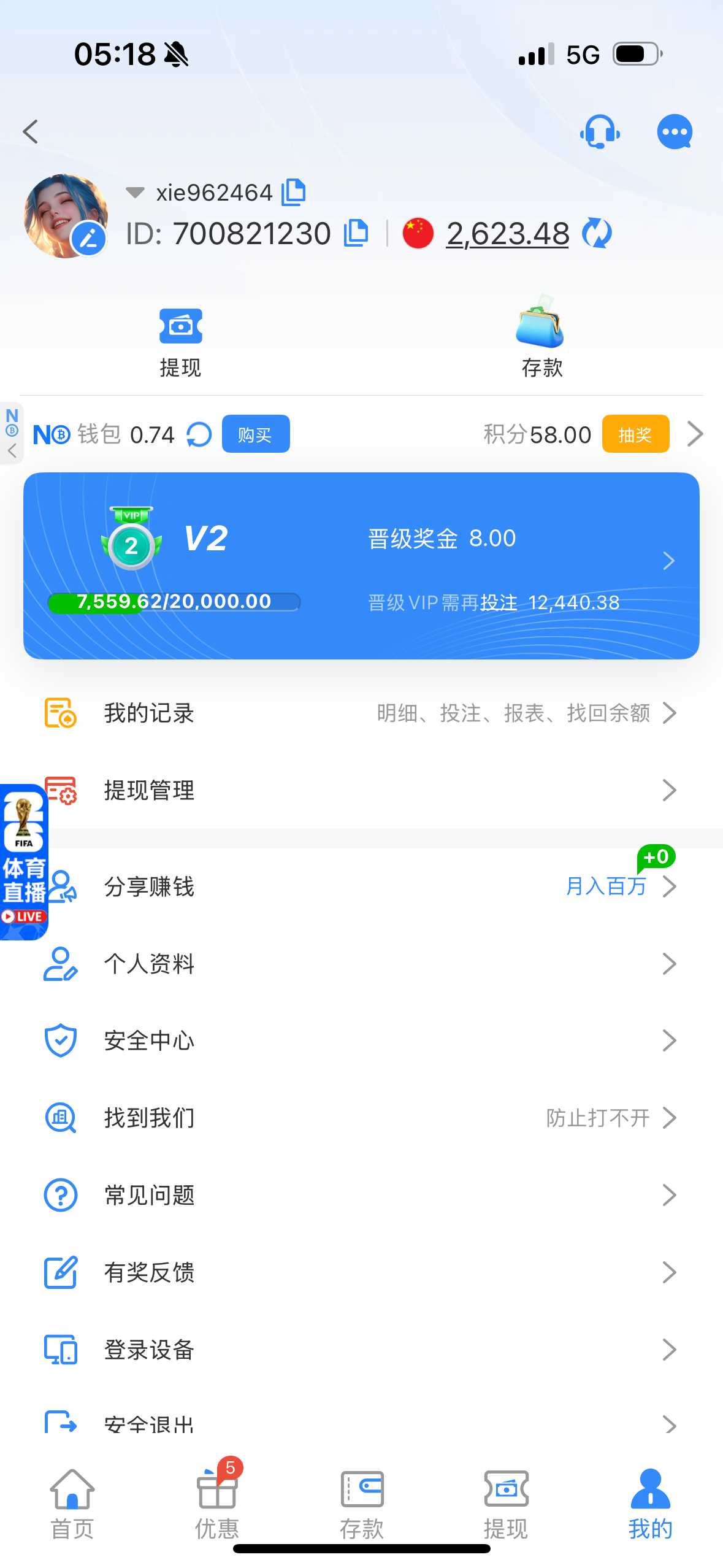
Task: Tap the 购买 button beside wallet
Action: point(256,434)
